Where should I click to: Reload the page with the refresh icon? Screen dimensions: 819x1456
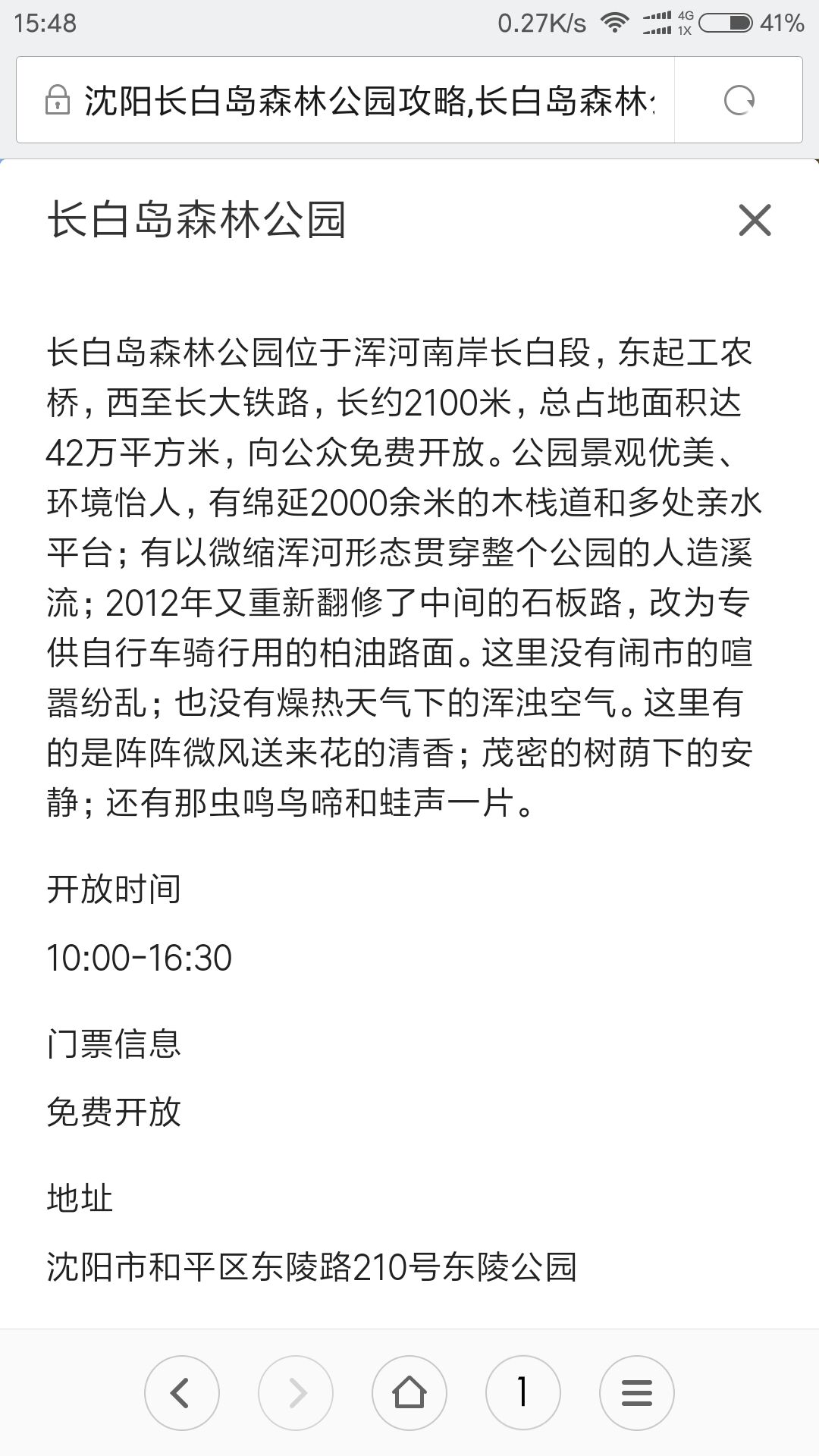tap(739, 100)
